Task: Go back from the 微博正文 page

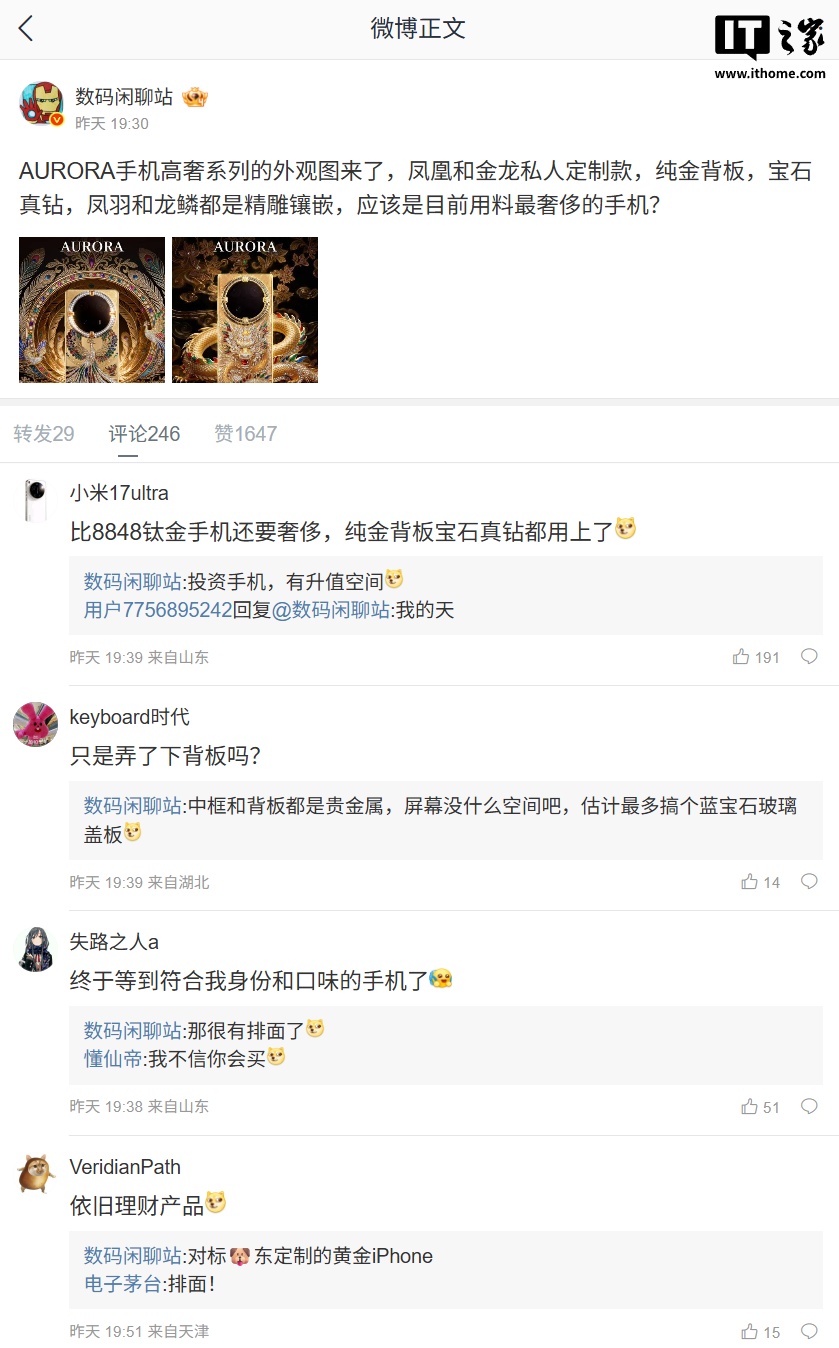Action: (x=26, y=28)
